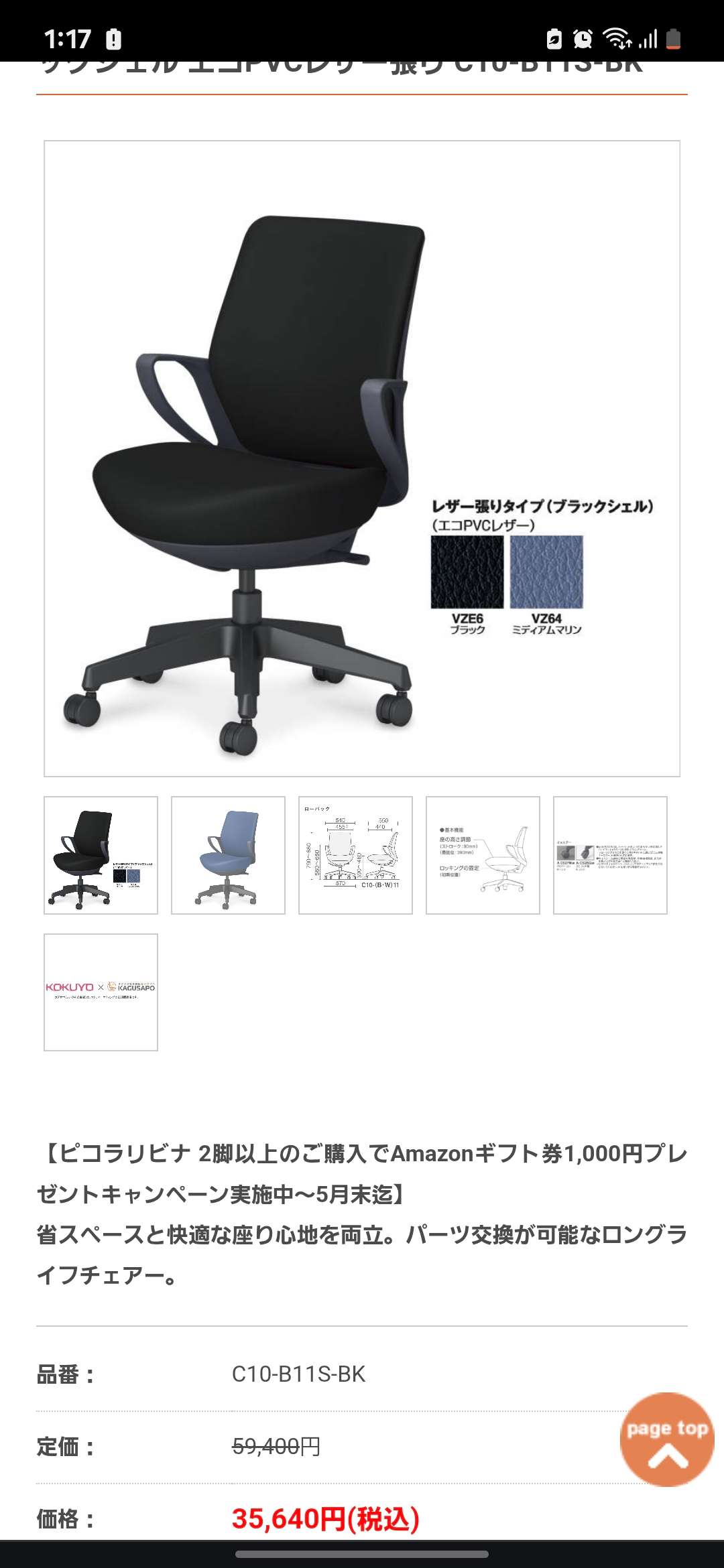Open the main black chair product image
Screen dimensions: 724x1568
point(362,458)
